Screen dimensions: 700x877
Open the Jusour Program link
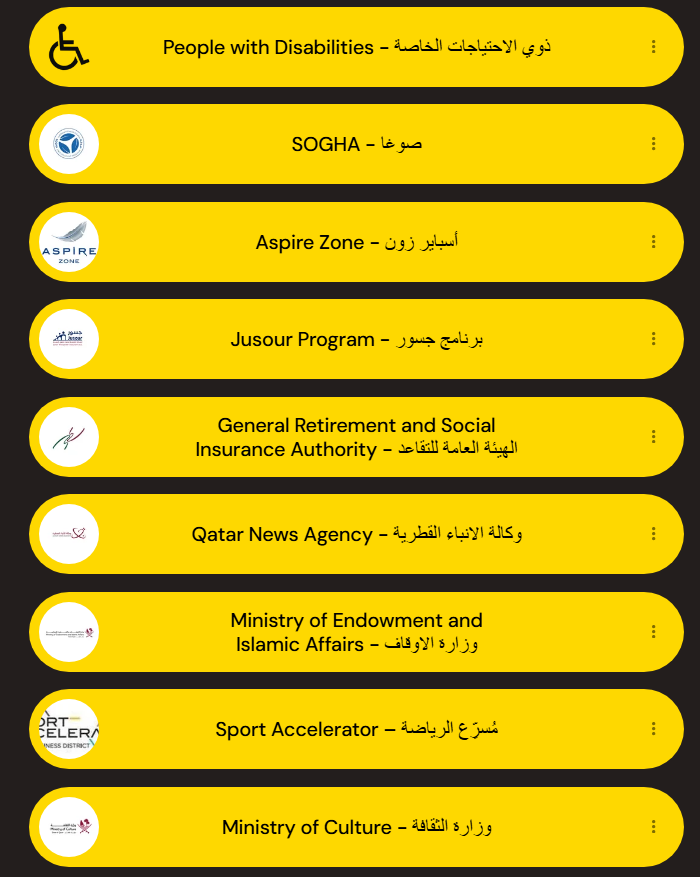356,339
